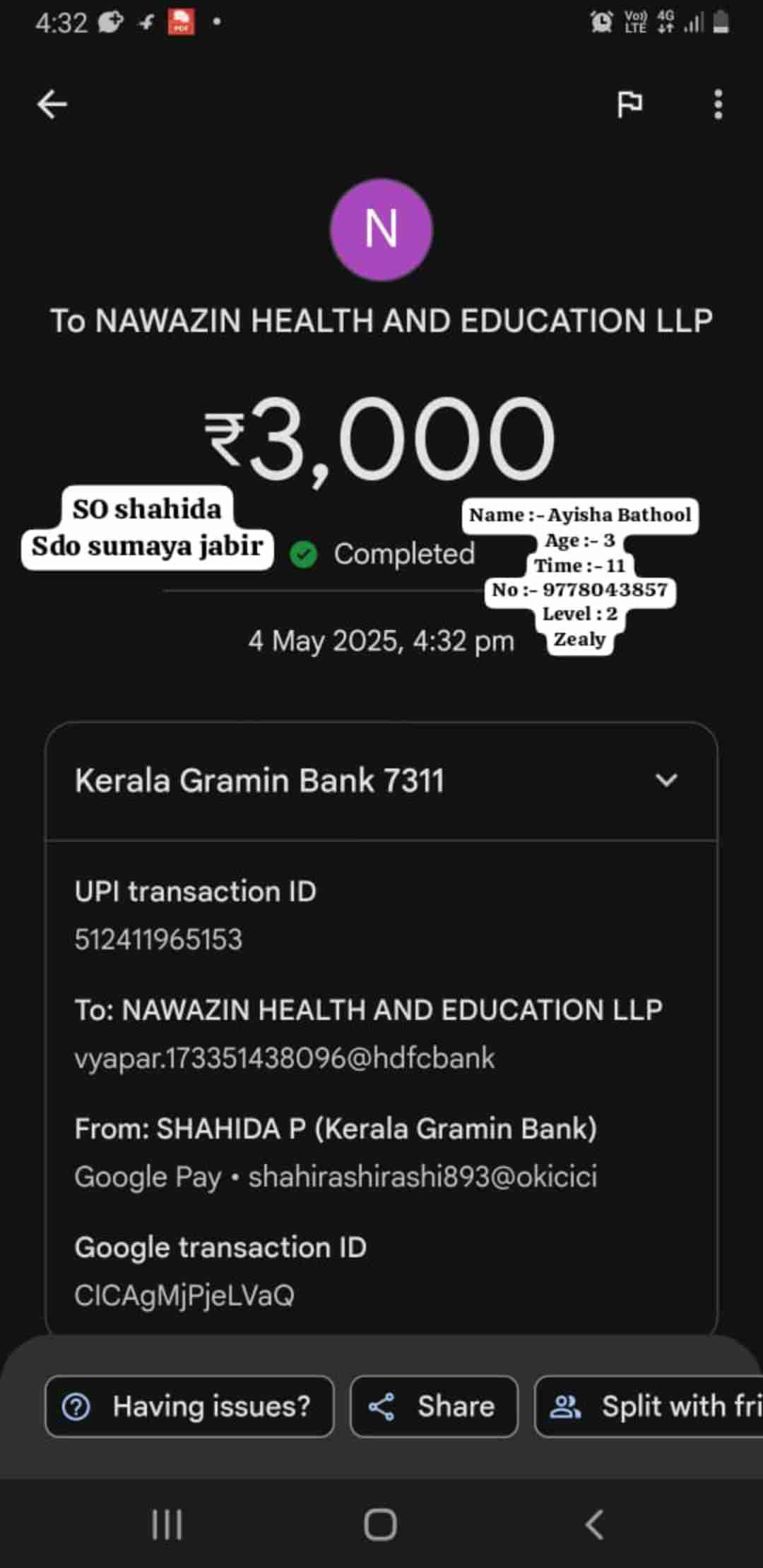This screenshot has width=763, height=1568.
Task: Open the three-dot overflow menu
Action: click(x=718, y=105)
